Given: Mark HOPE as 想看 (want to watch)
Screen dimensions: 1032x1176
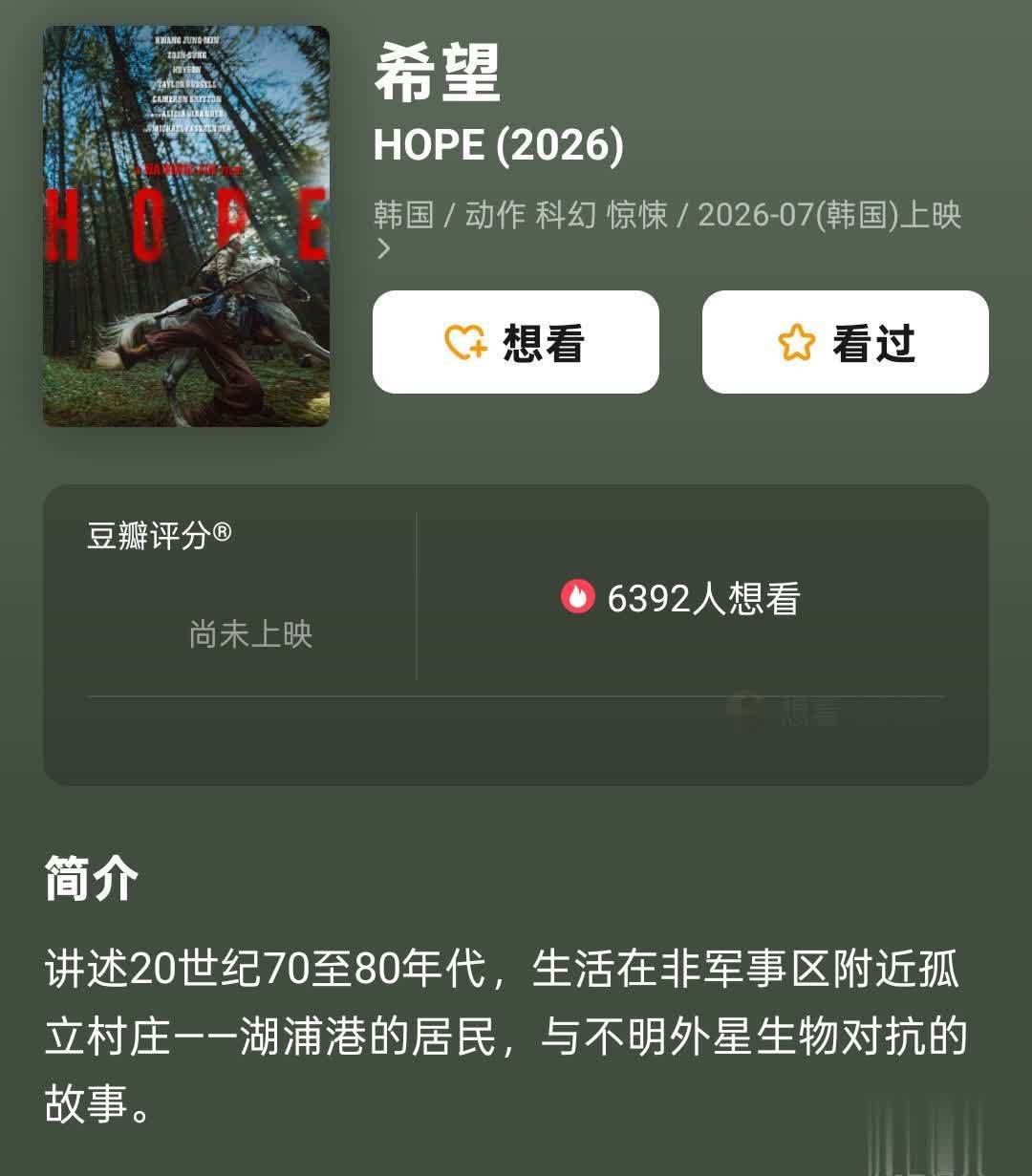Looking at the screenshot, I should [x=515, y=342].
